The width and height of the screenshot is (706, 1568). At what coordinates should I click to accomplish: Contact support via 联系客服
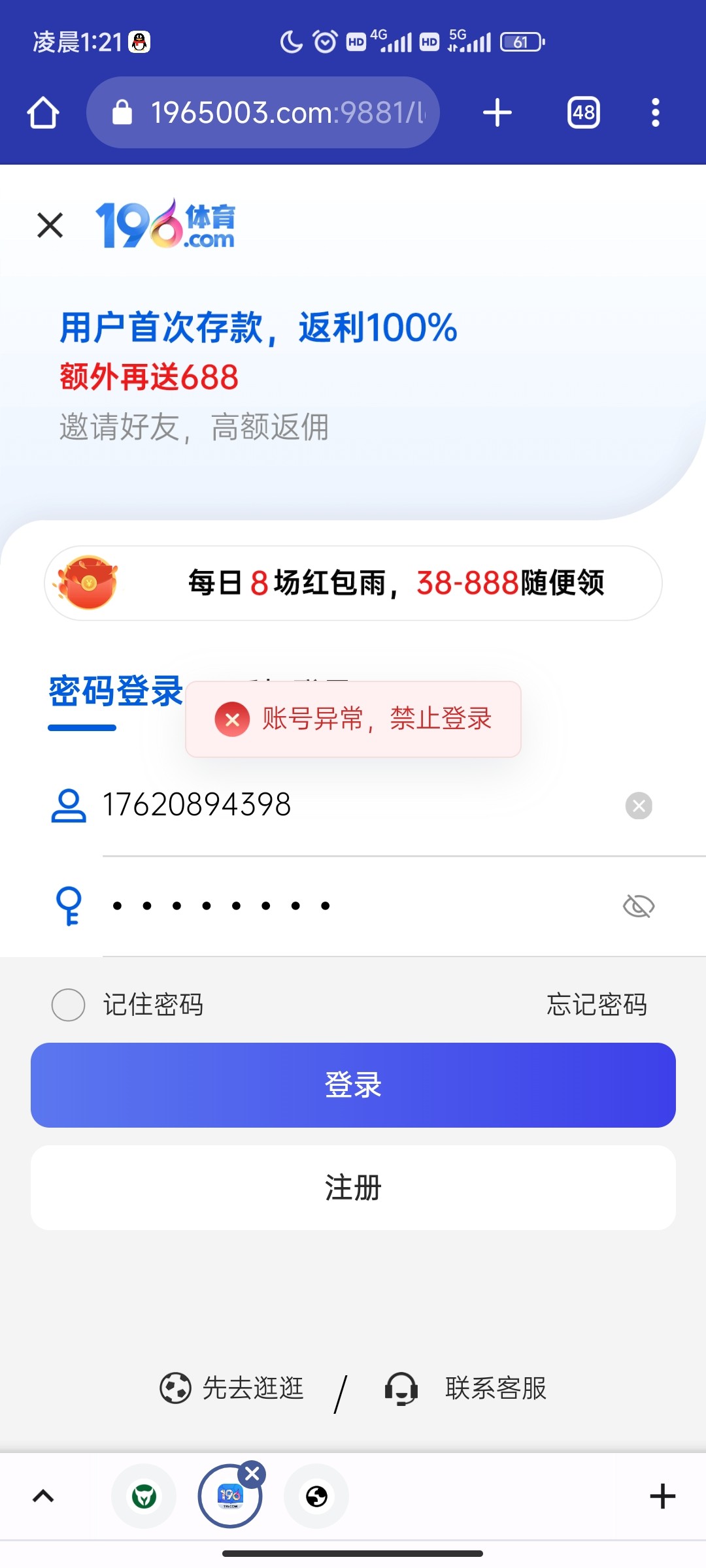467,1388
